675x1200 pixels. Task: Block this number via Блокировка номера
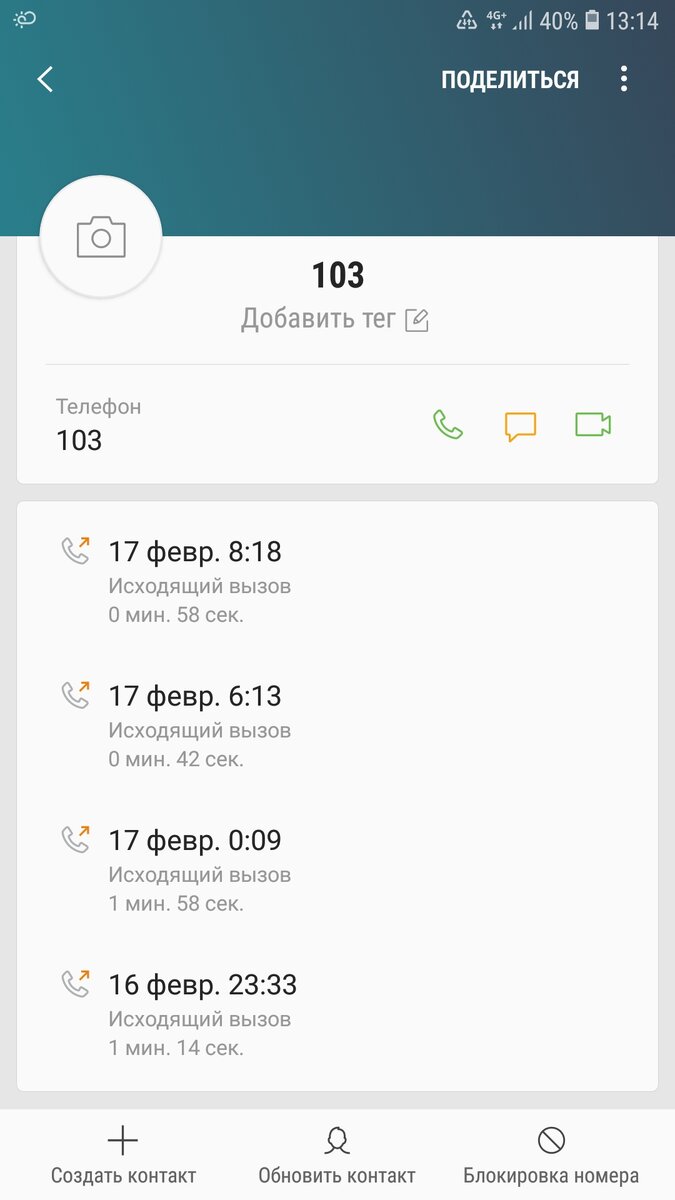(551, 1155)
